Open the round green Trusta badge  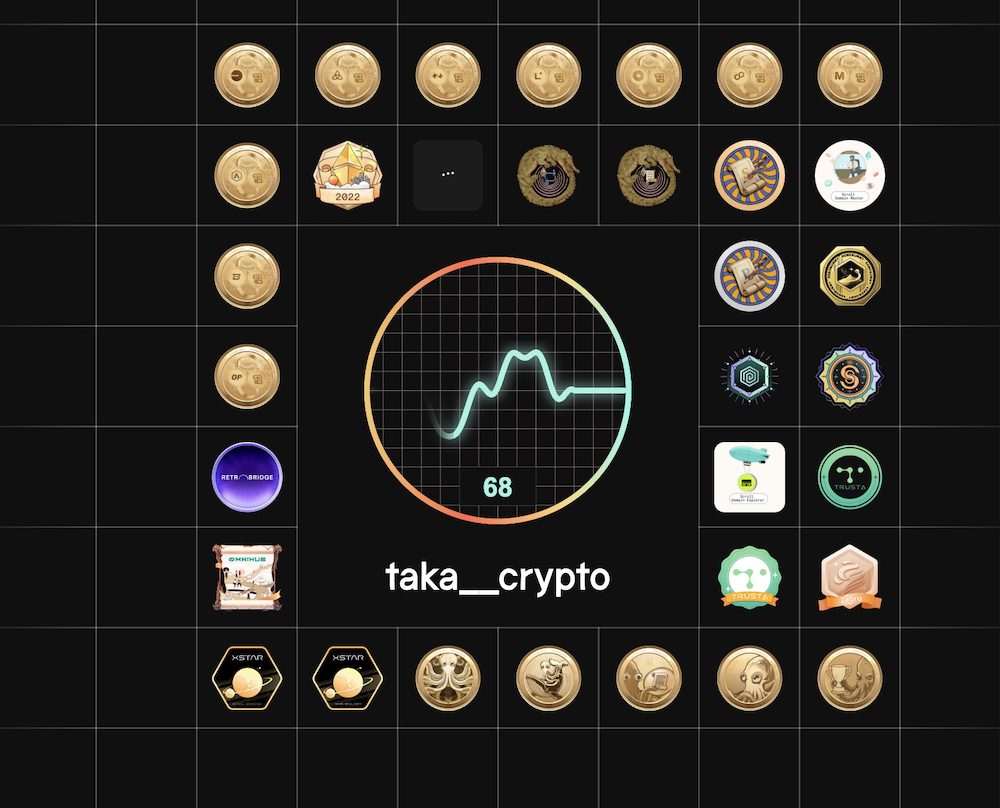850,477
